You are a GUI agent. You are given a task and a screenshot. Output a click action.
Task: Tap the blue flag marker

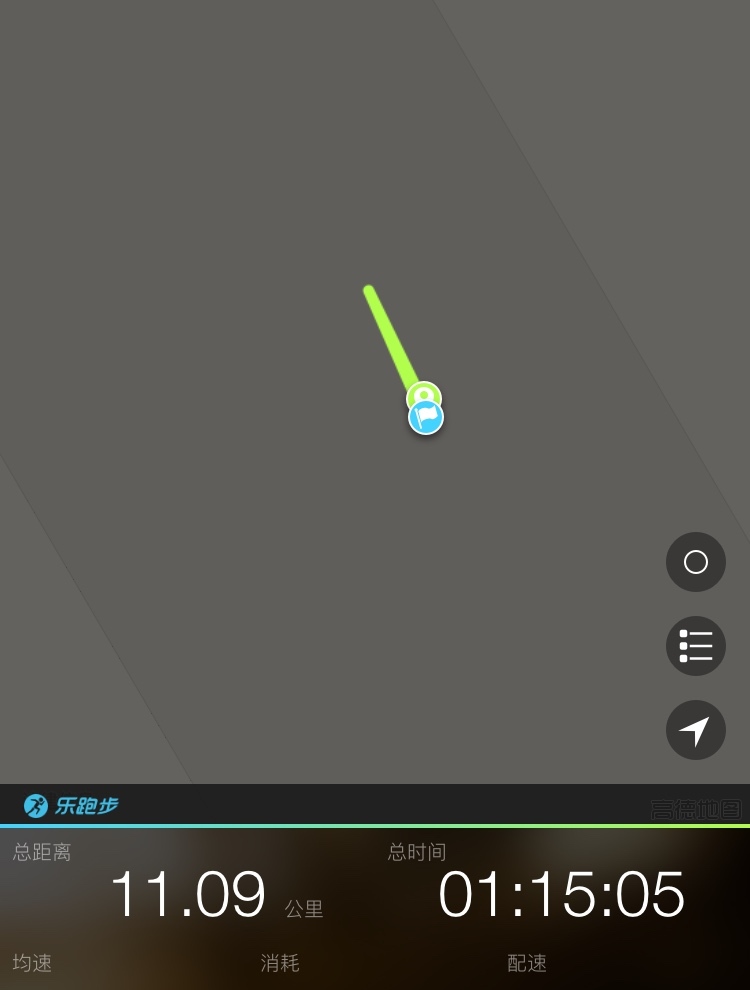coord(426,417)
